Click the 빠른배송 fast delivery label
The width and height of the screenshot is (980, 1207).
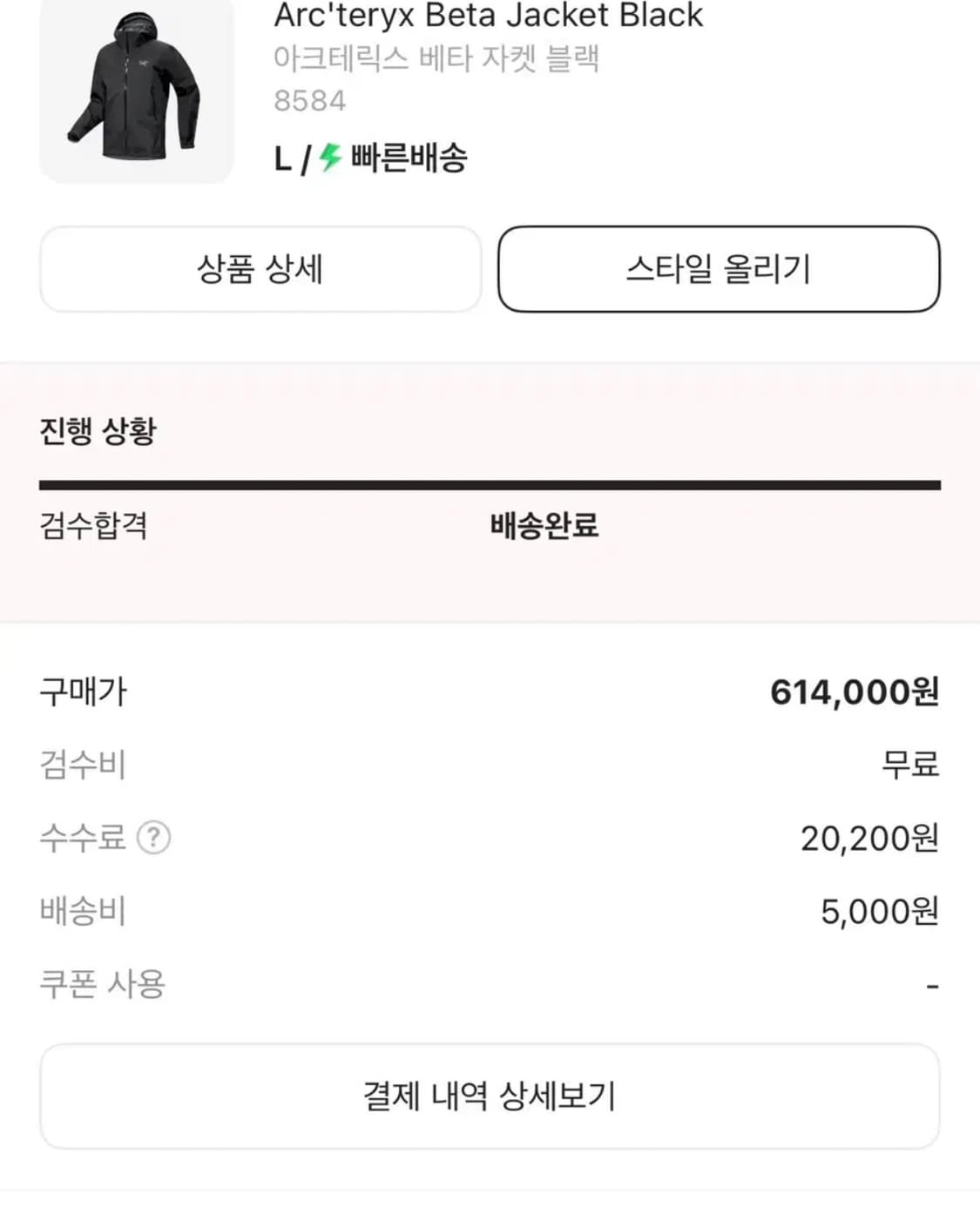[x=409, y=158]
